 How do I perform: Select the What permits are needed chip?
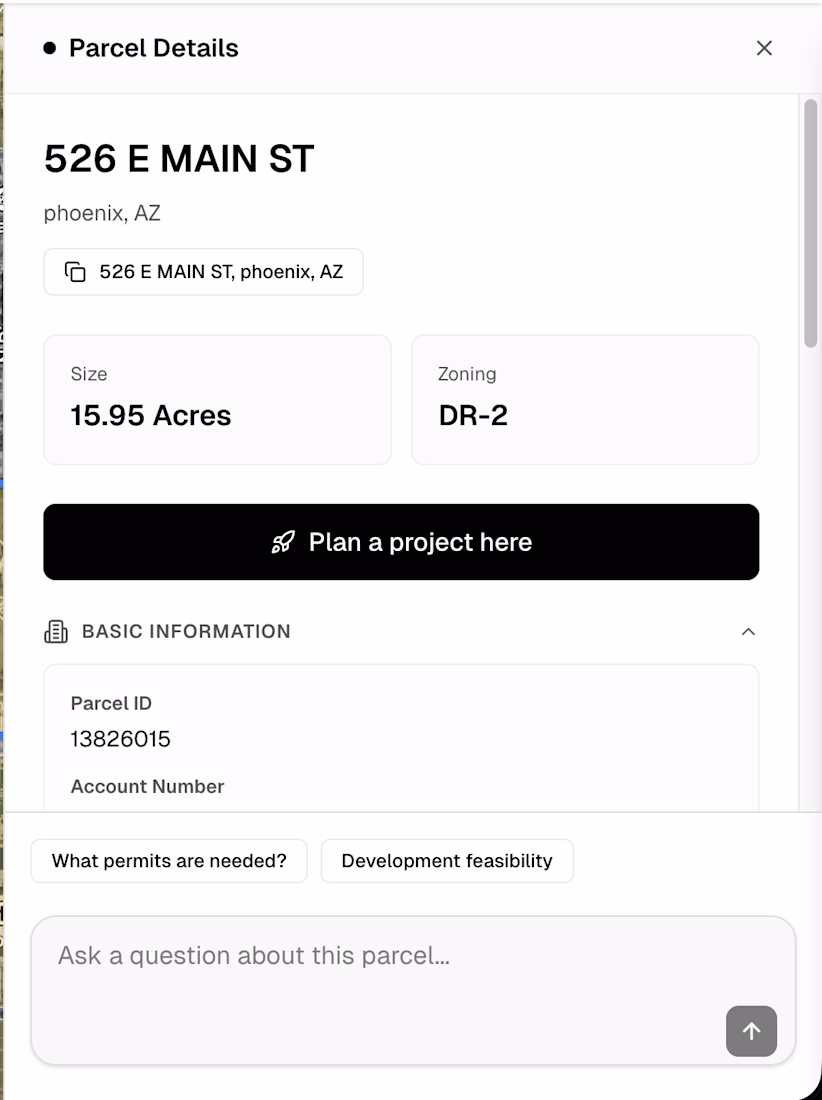point(169,861)
